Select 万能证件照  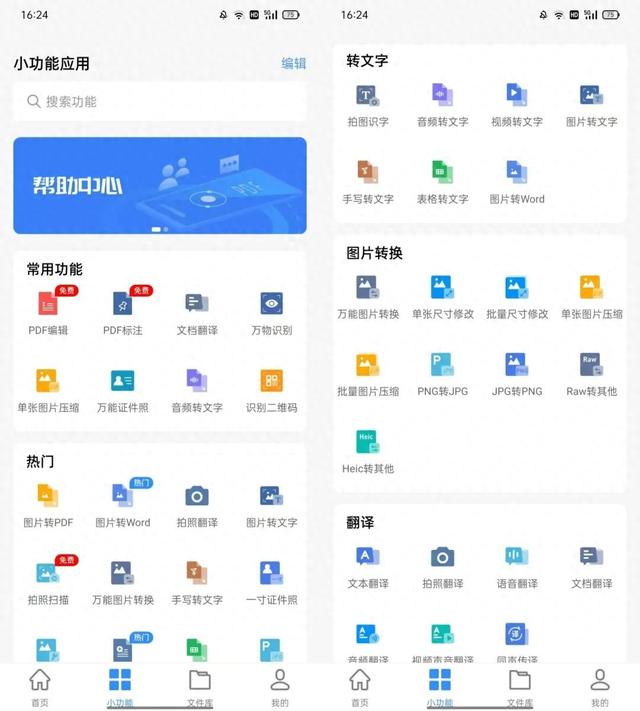click(x=122, y=391)
